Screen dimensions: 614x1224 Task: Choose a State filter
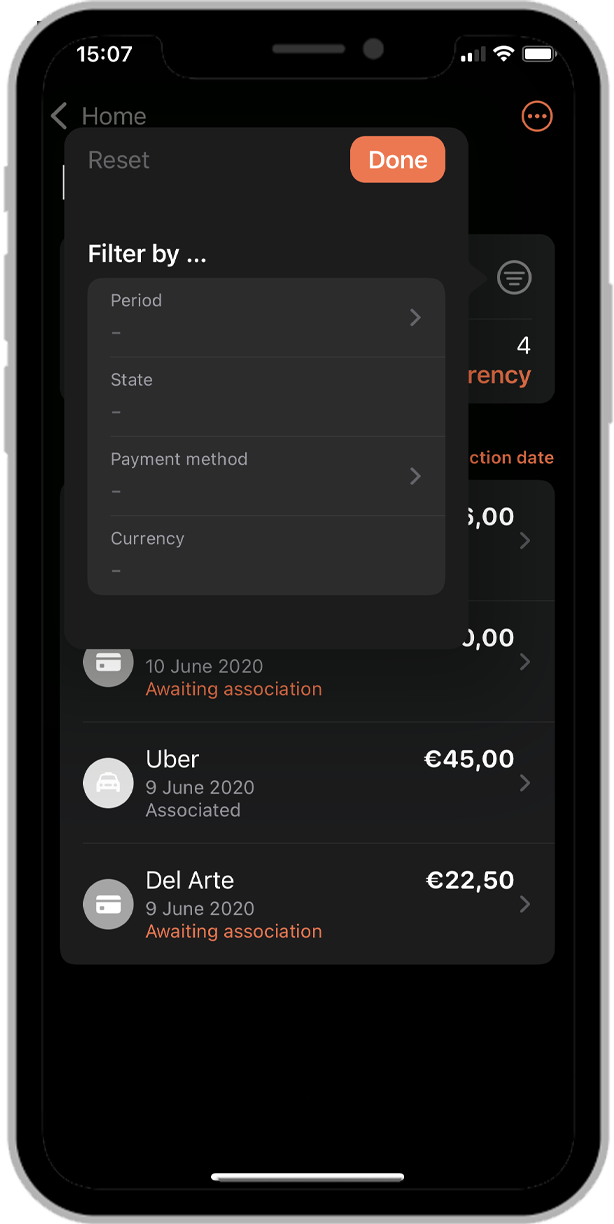click(266, 395)
